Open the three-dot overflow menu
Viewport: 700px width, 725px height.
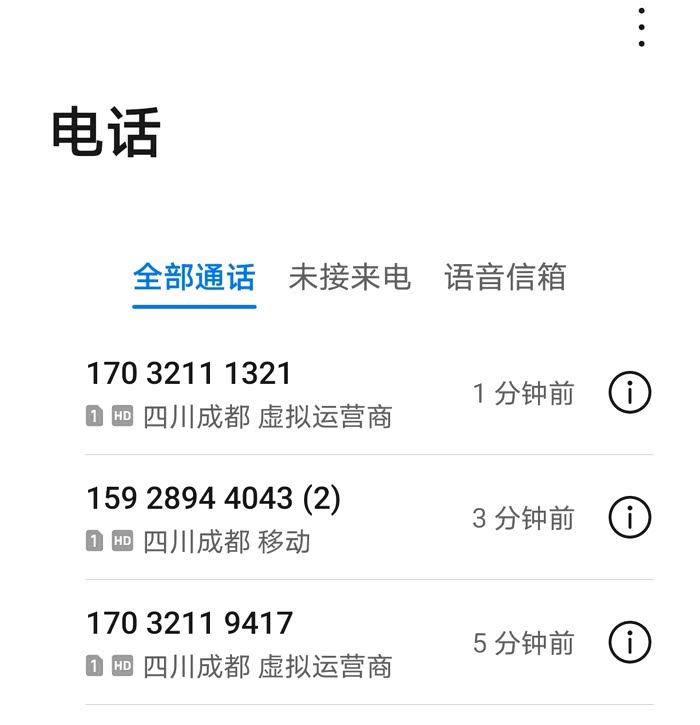point(641,27)
